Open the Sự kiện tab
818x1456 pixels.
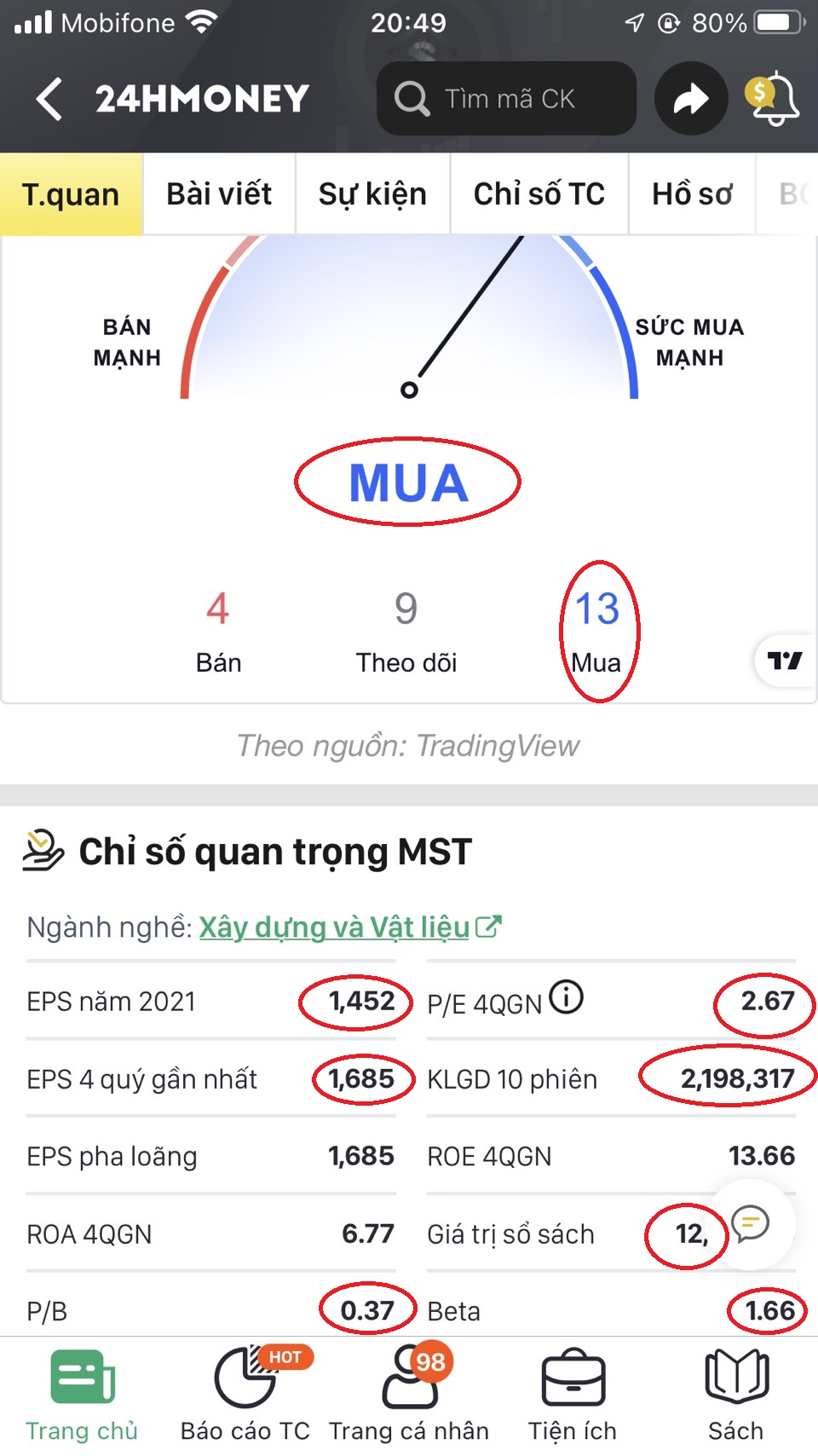coord(372,194)
